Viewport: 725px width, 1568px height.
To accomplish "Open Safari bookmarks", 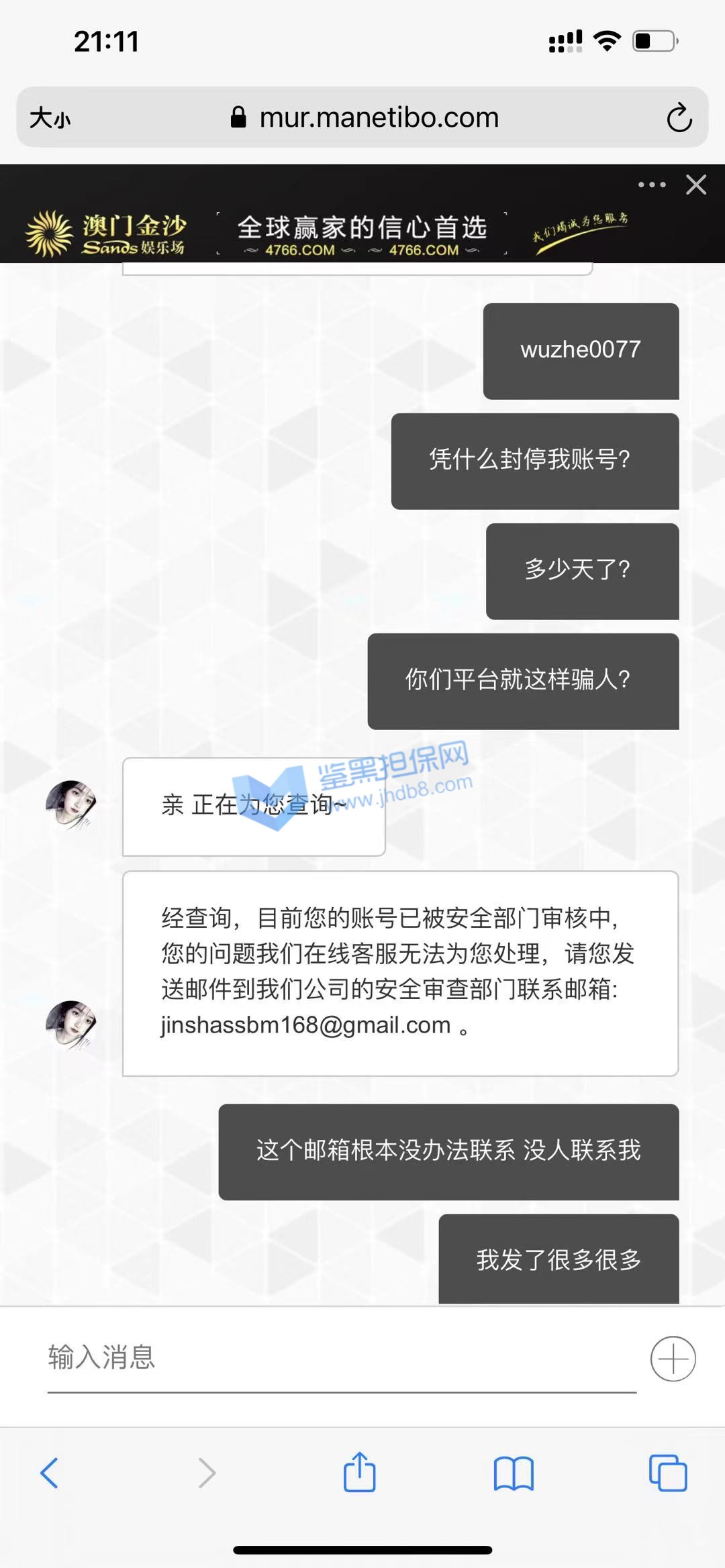I will (514, 1473).
